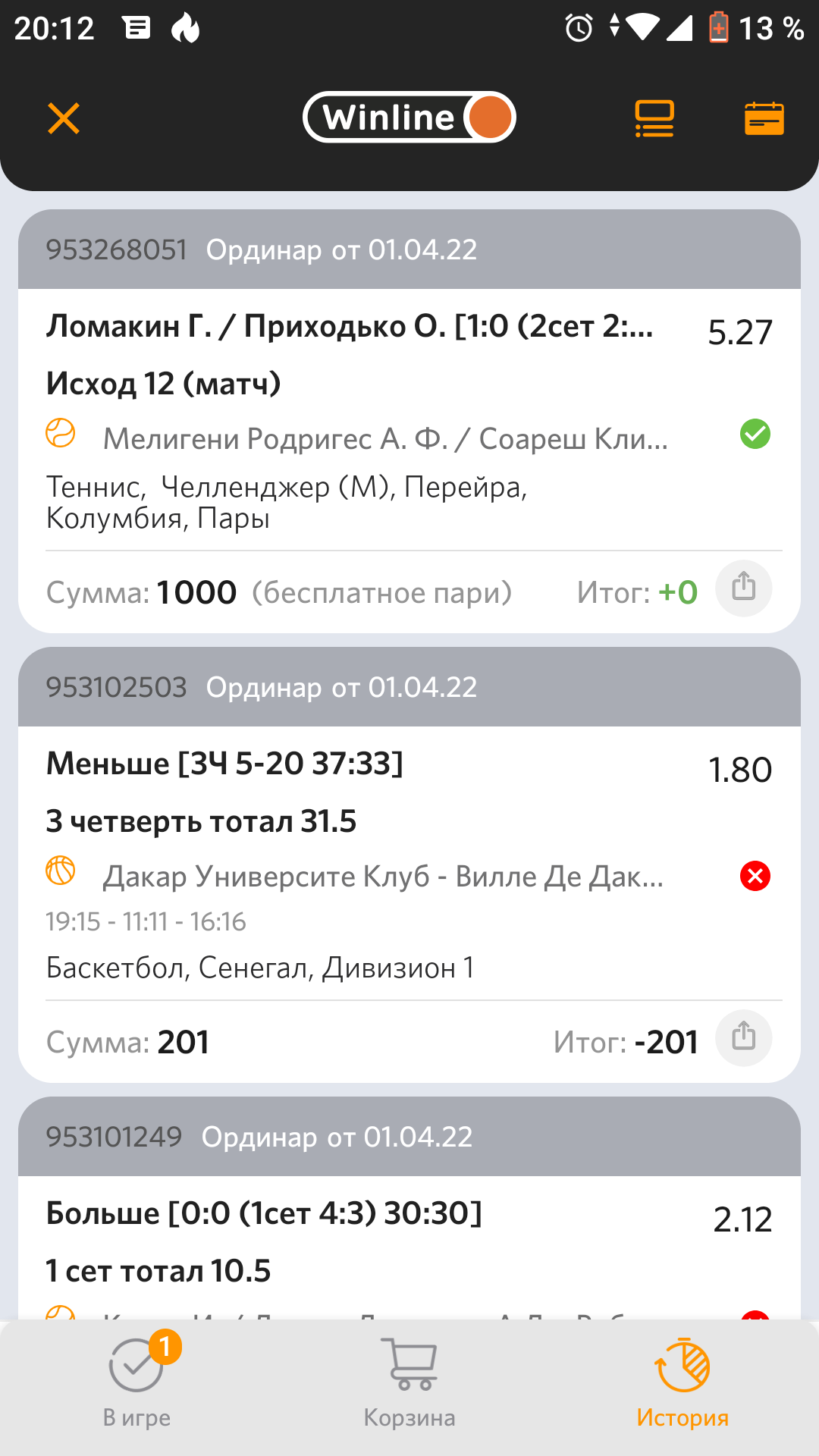Screen dimensions: 819x1456
Task: Toggle the Winline switch
Action: (409, 118)
